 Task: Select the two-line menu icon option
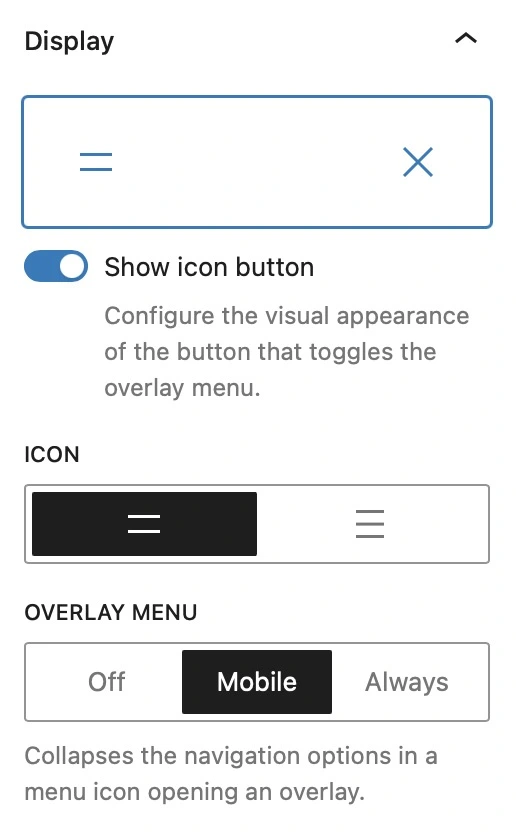coord(144,524)
